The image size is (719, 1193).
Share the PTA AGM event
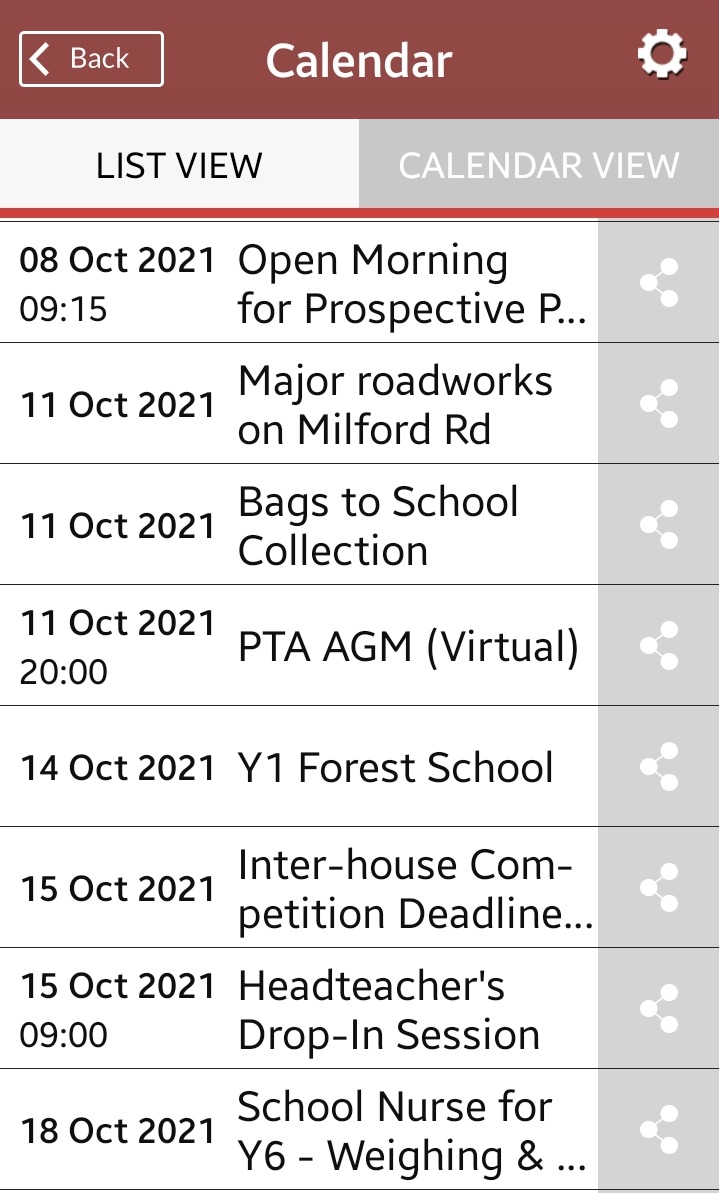pyautogui.click(x=658, y=646)
